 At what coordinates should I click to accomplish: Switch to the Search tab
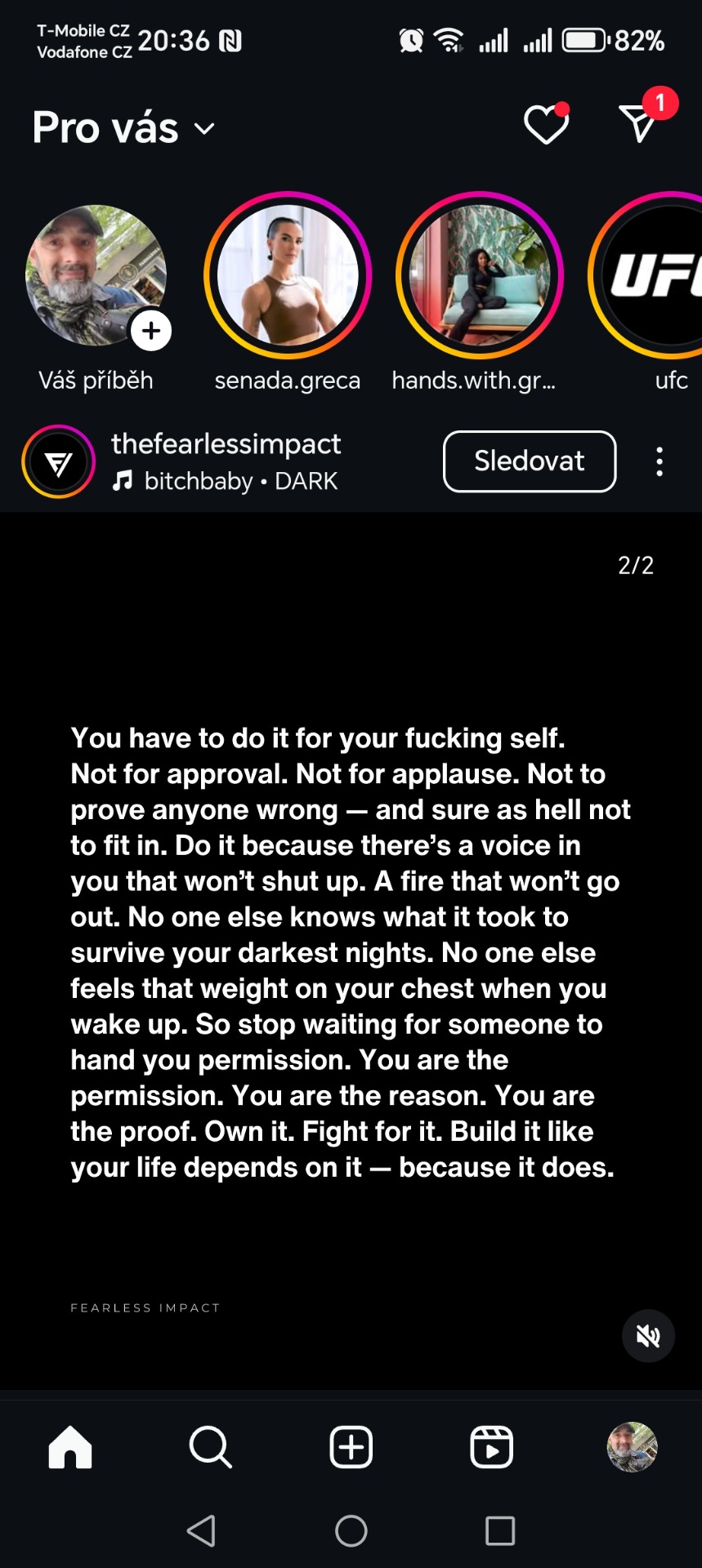point(211,1447)
